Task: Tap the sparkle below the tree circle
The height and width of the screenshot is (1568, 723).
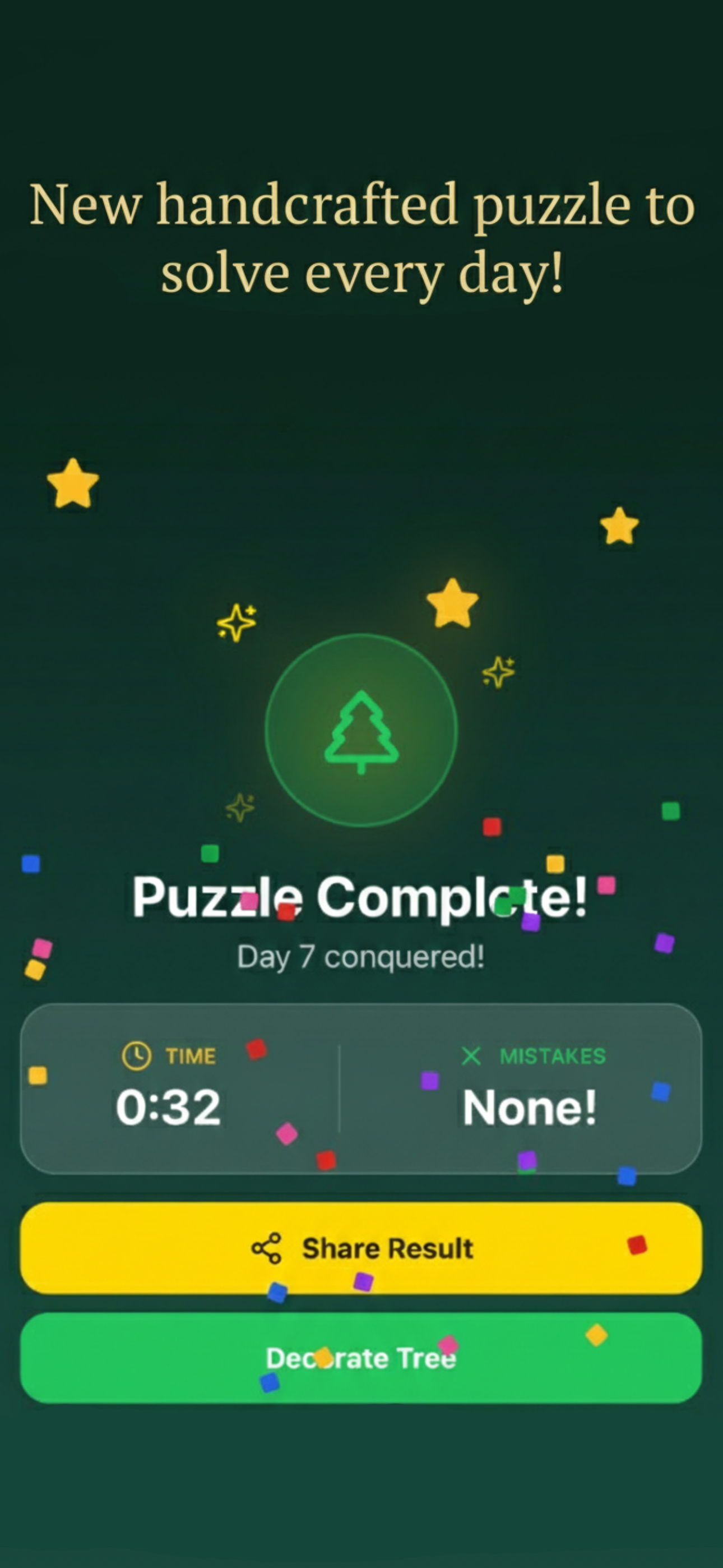Action: point(240,808)
